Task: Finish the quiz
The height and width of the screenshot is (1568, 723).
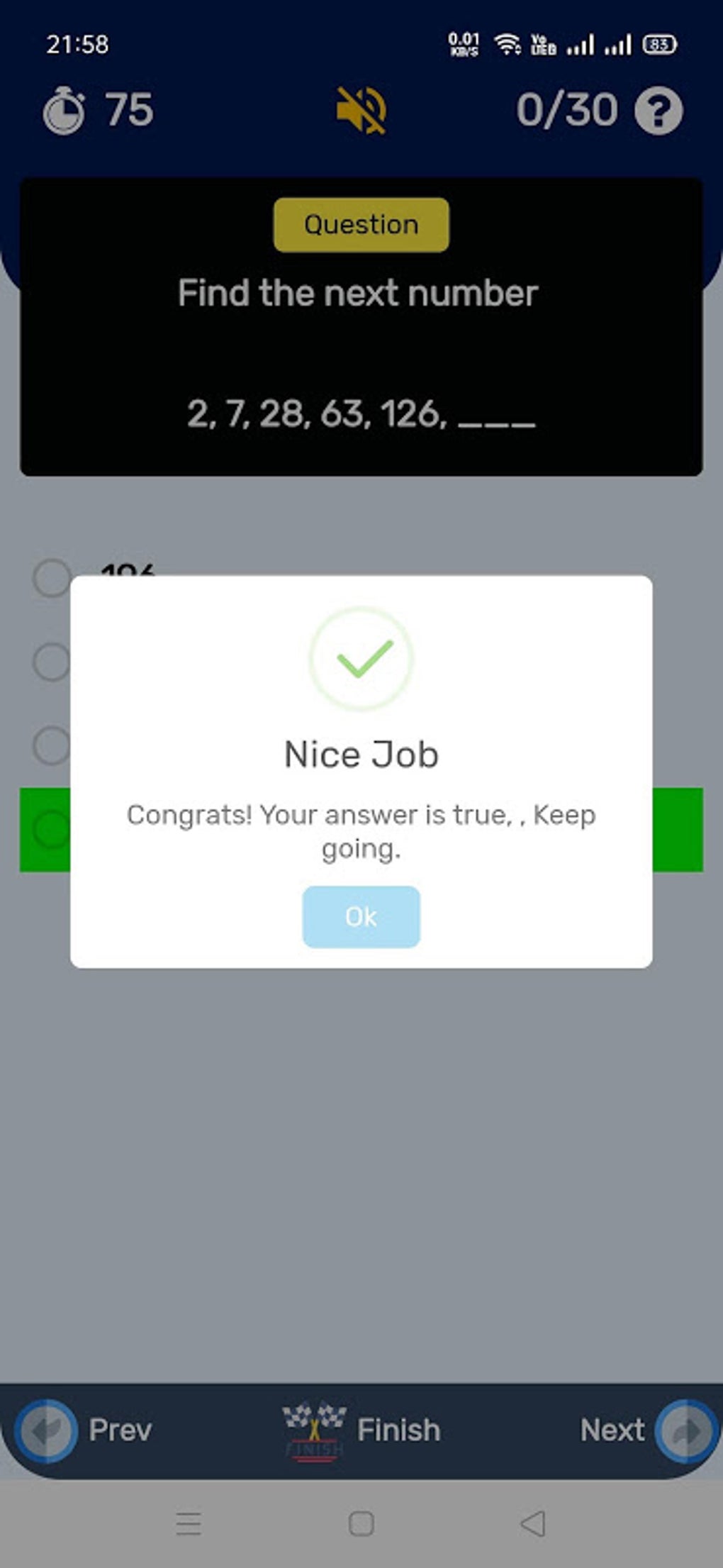Action: 363,1429
